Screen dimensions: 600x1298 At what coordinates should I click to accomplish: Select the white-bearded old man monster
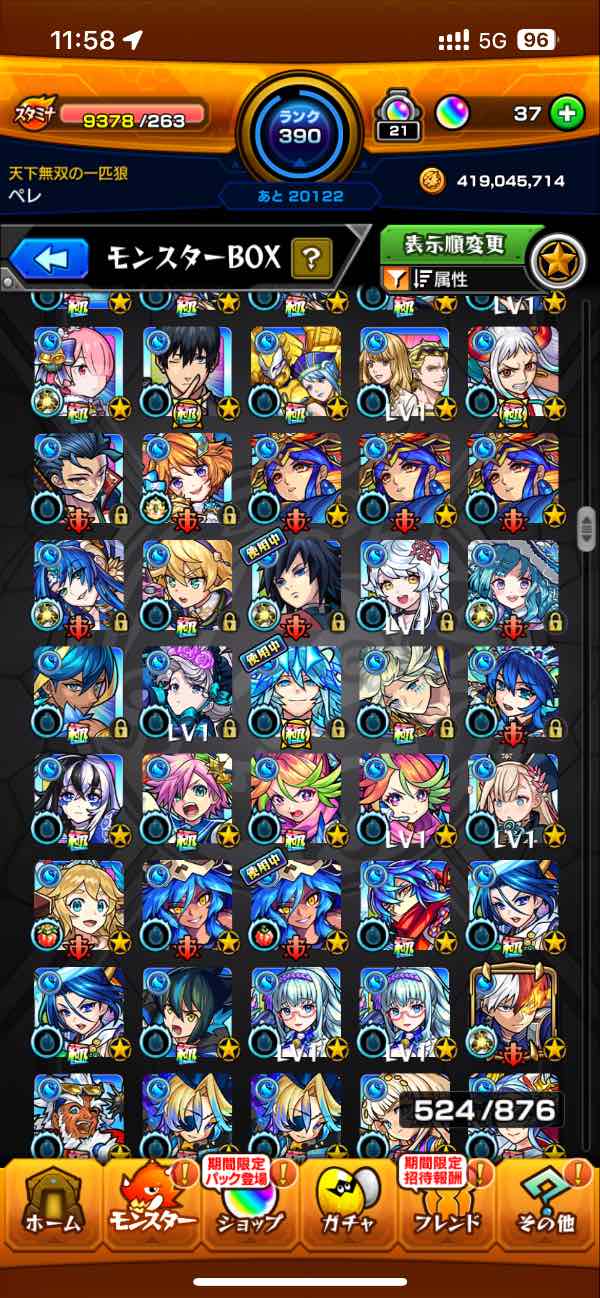point(79,1110)
